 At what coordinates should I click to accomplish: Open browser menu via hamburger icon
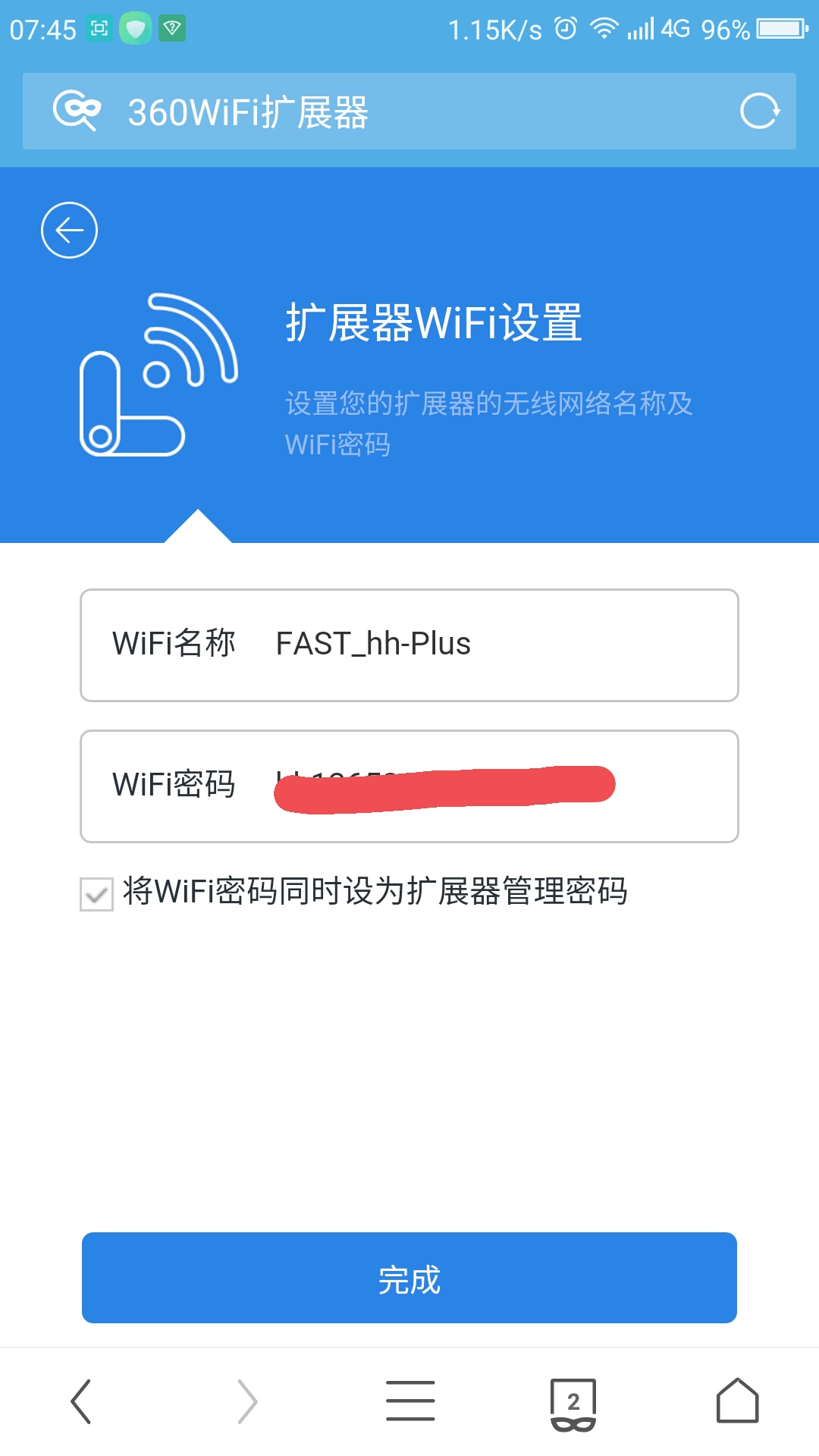409,1401
